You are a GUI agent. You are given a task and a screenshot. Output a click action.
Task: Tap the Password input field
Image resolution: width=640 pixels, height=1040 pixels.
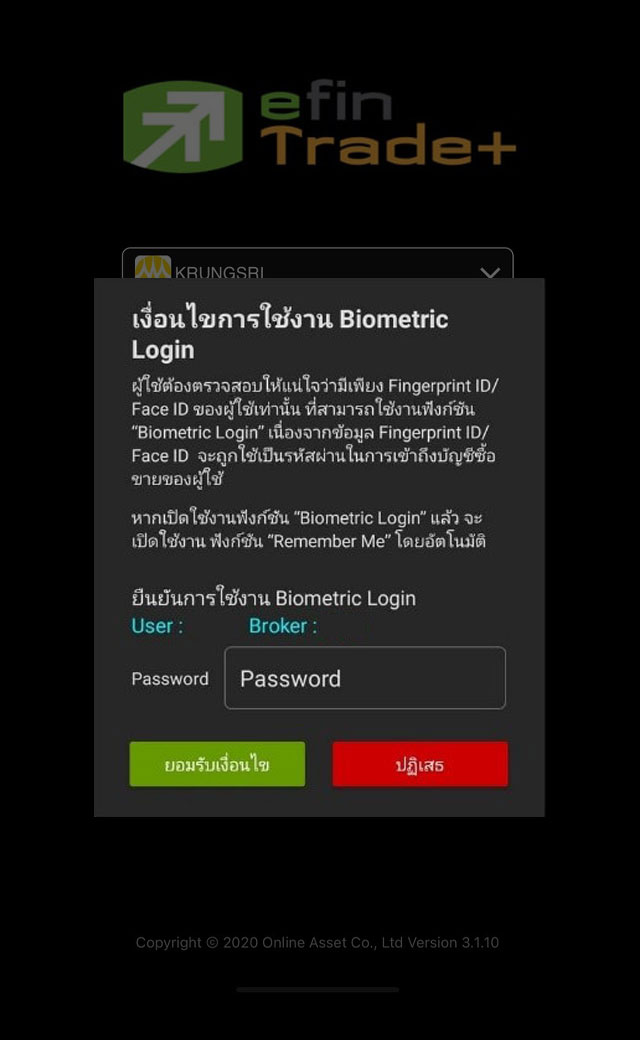tap(365, 679)
